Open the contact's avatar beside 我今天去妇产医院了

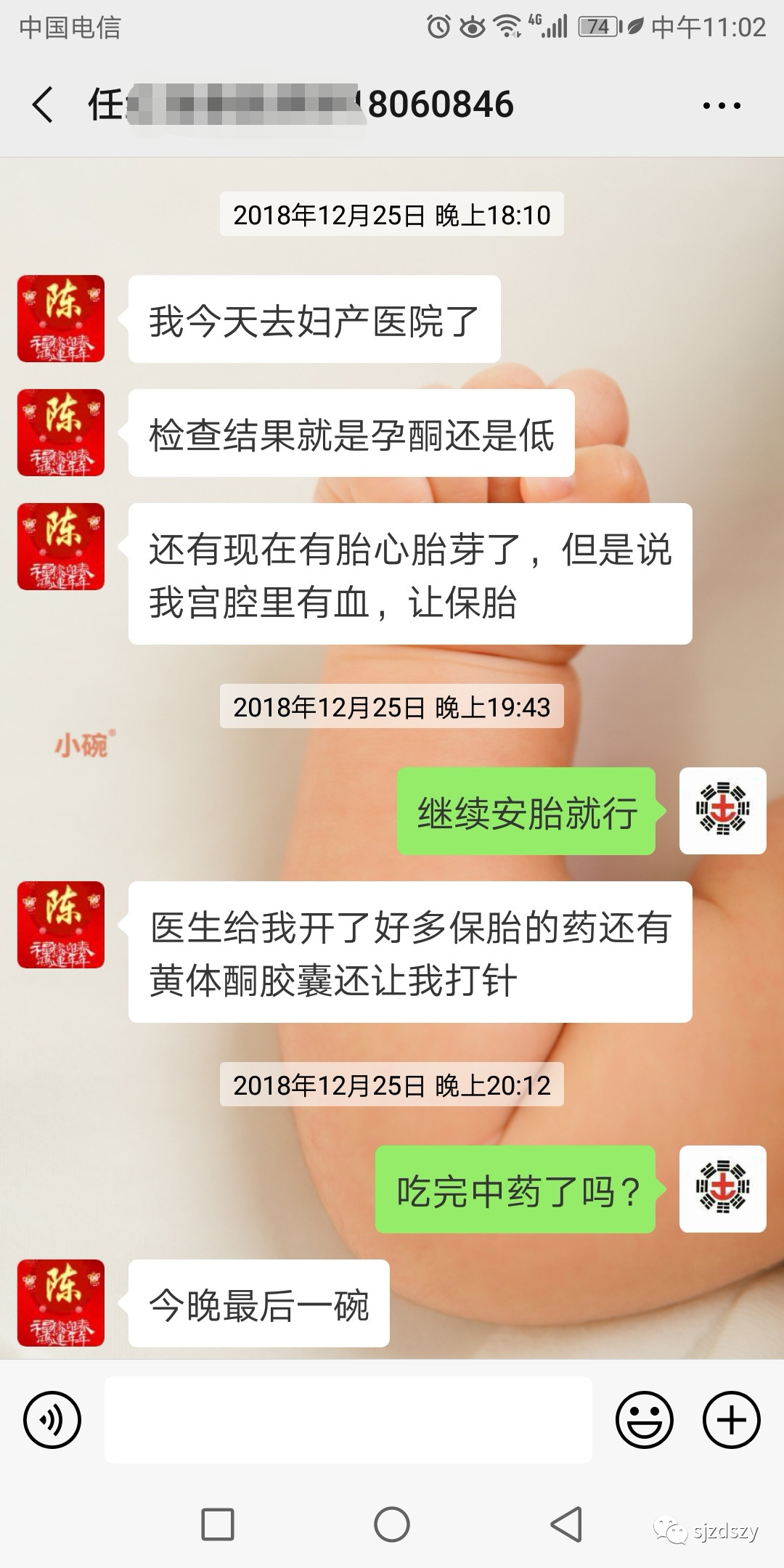point(61,319)
